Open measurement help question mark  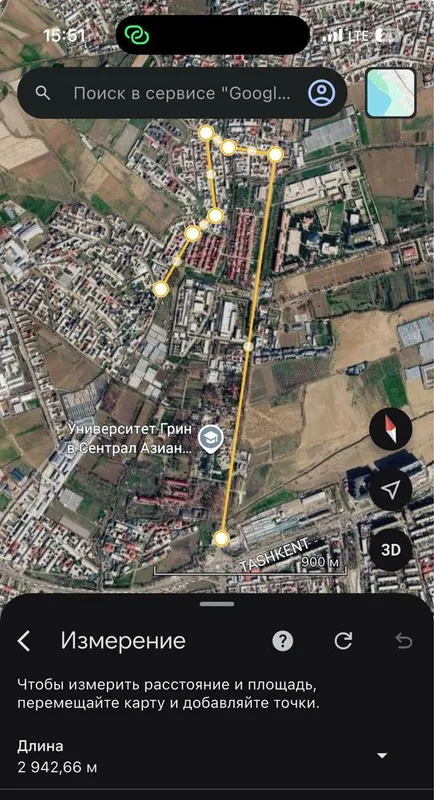283,641
